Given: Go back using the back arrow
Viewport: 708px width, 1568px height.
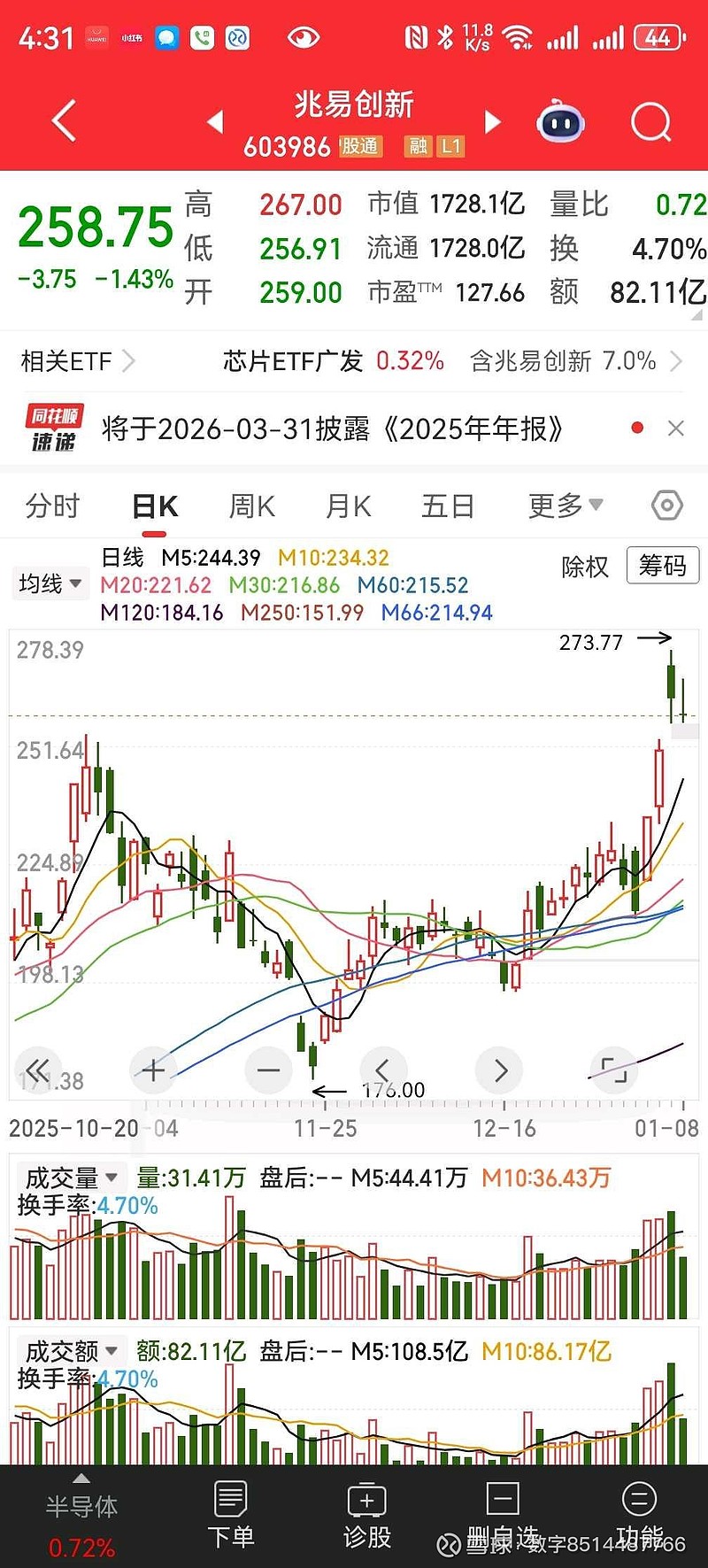Looking at the screenshot, I should 62,121.
